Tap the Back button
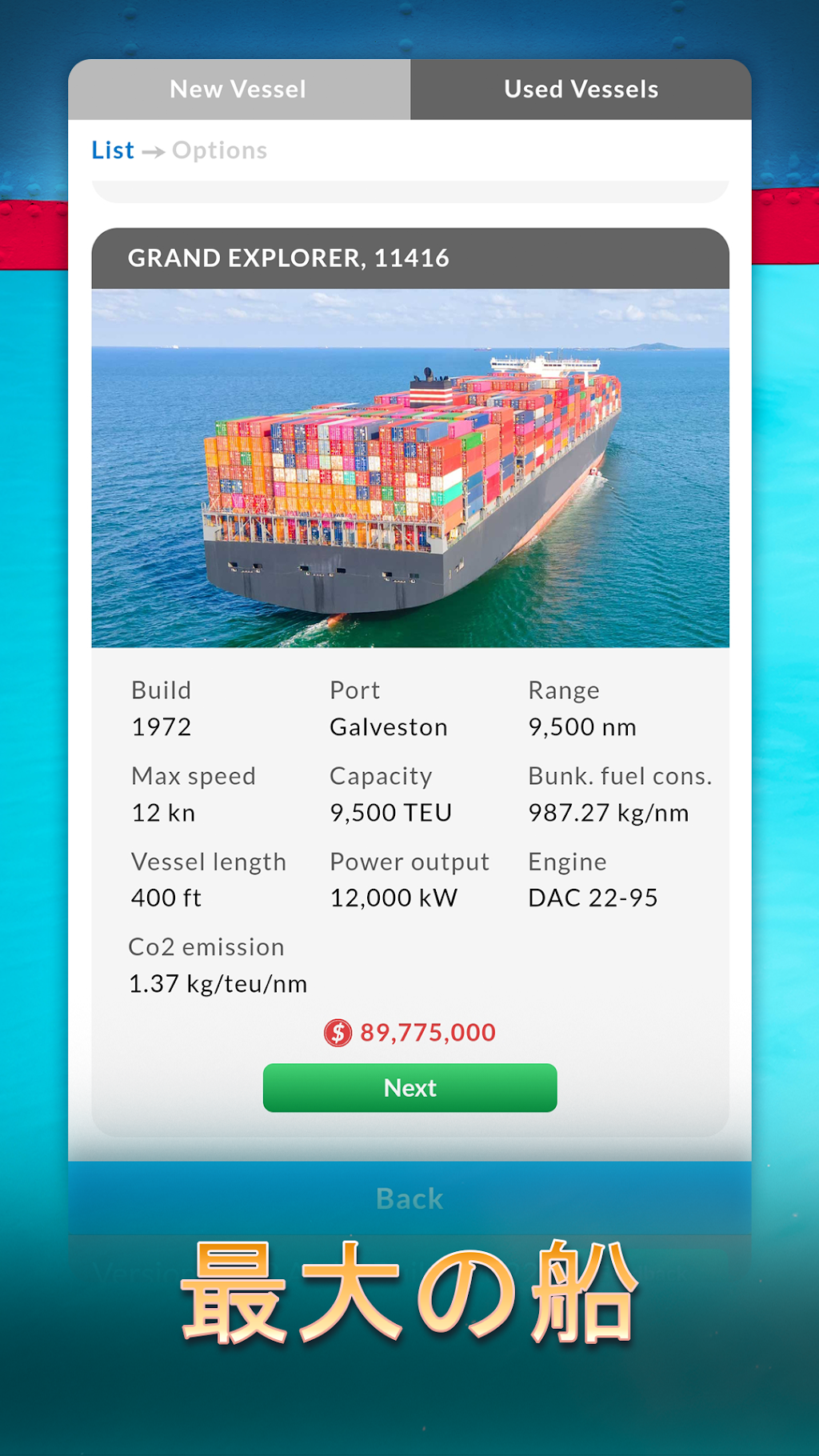Screen dimensions: 819x1456 409,1198
